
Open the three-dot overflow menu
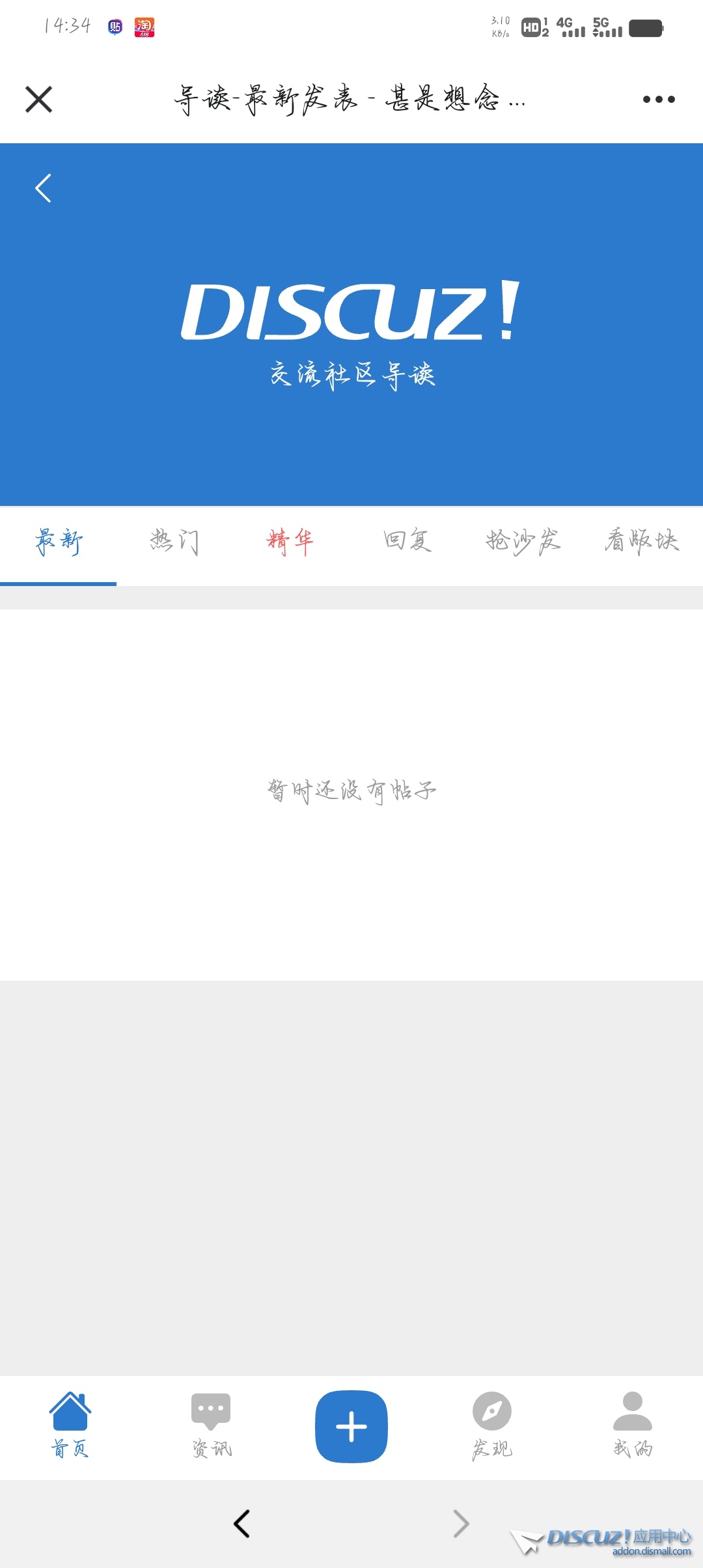point(658,100)
